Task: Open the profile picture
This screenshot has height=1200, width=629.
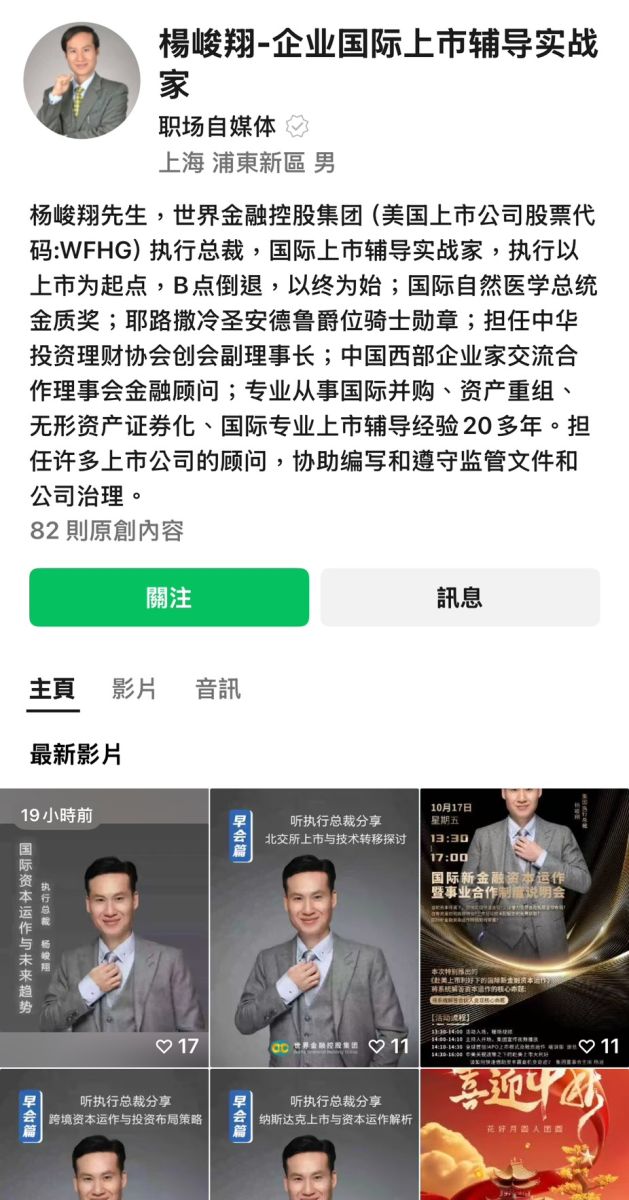Action: (x=82, y=81)
